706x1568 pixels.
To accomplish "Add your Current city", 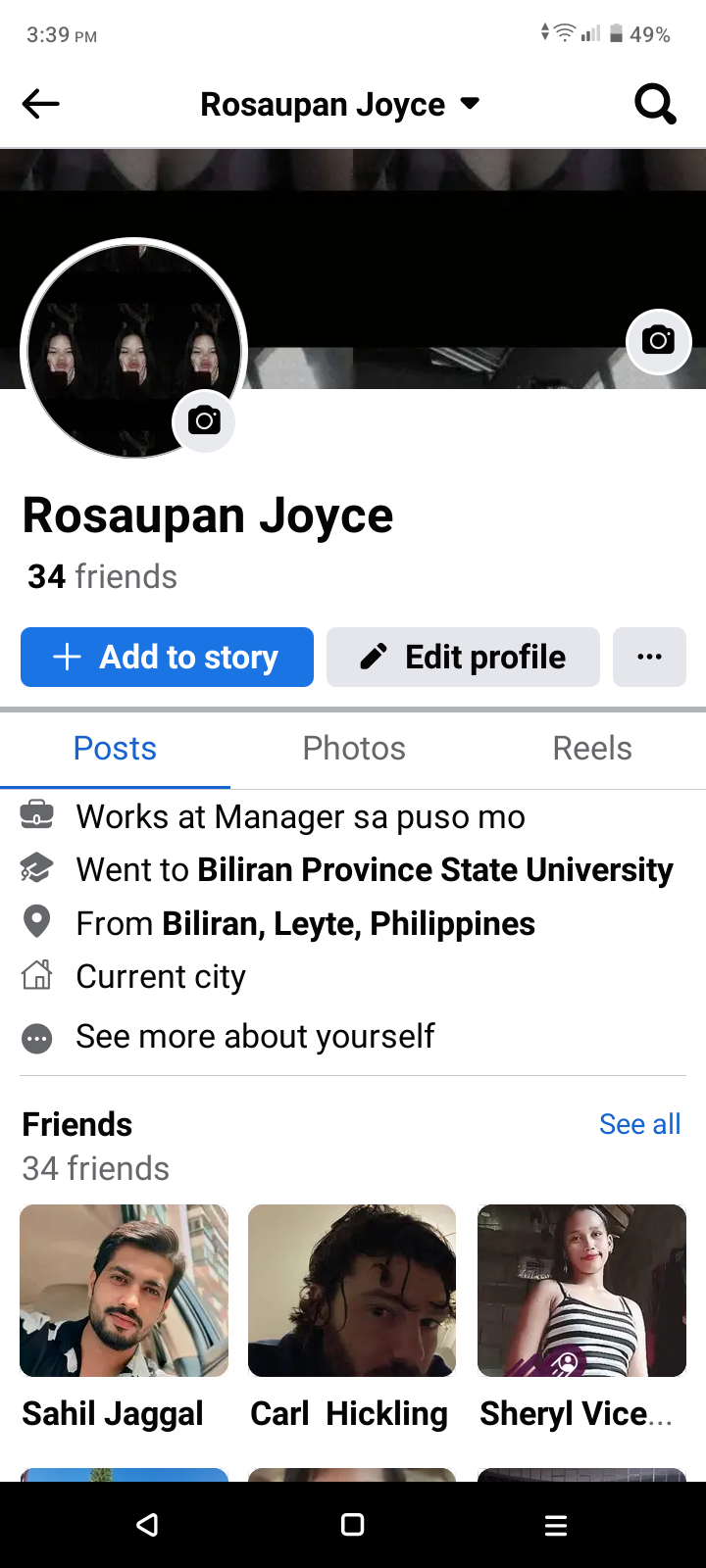I will pyautogui.click(x=161, y=977).
